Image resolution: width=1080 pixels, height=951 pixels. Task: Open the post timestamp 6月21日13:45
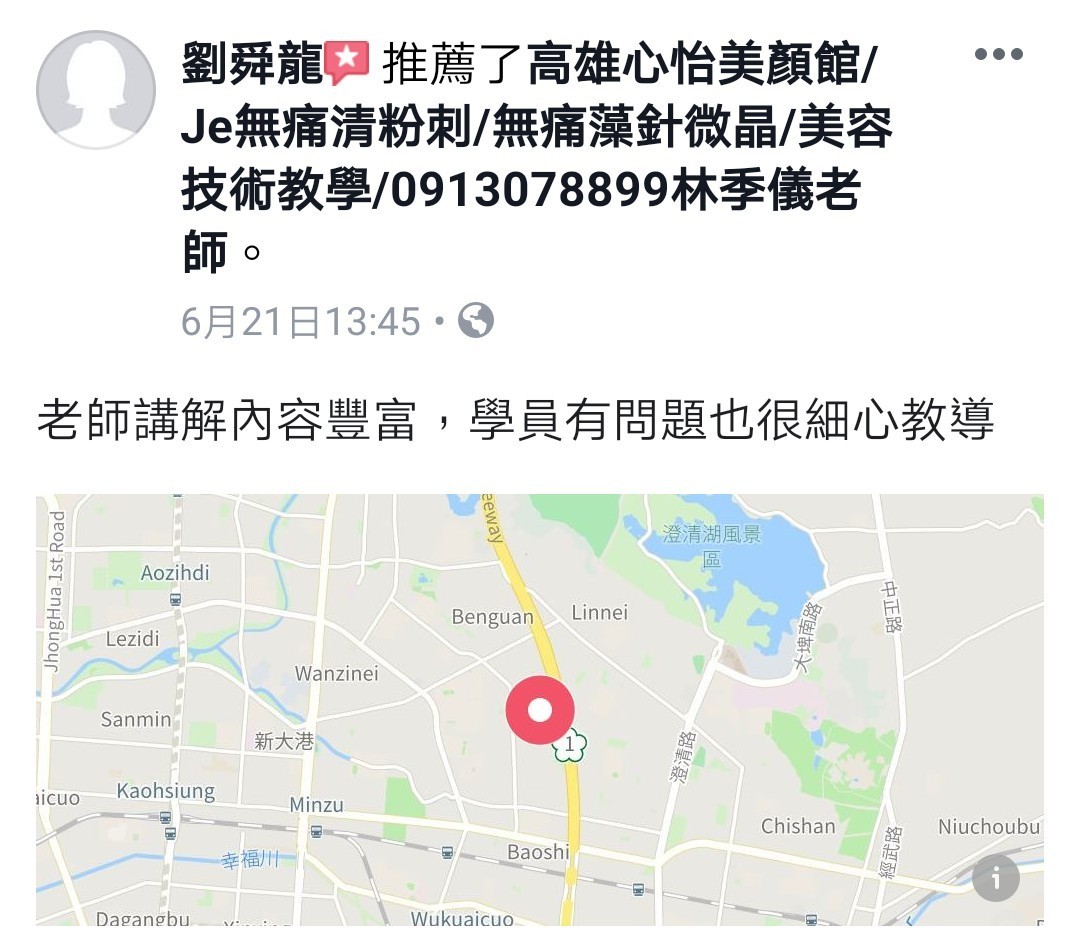[300, 322]
